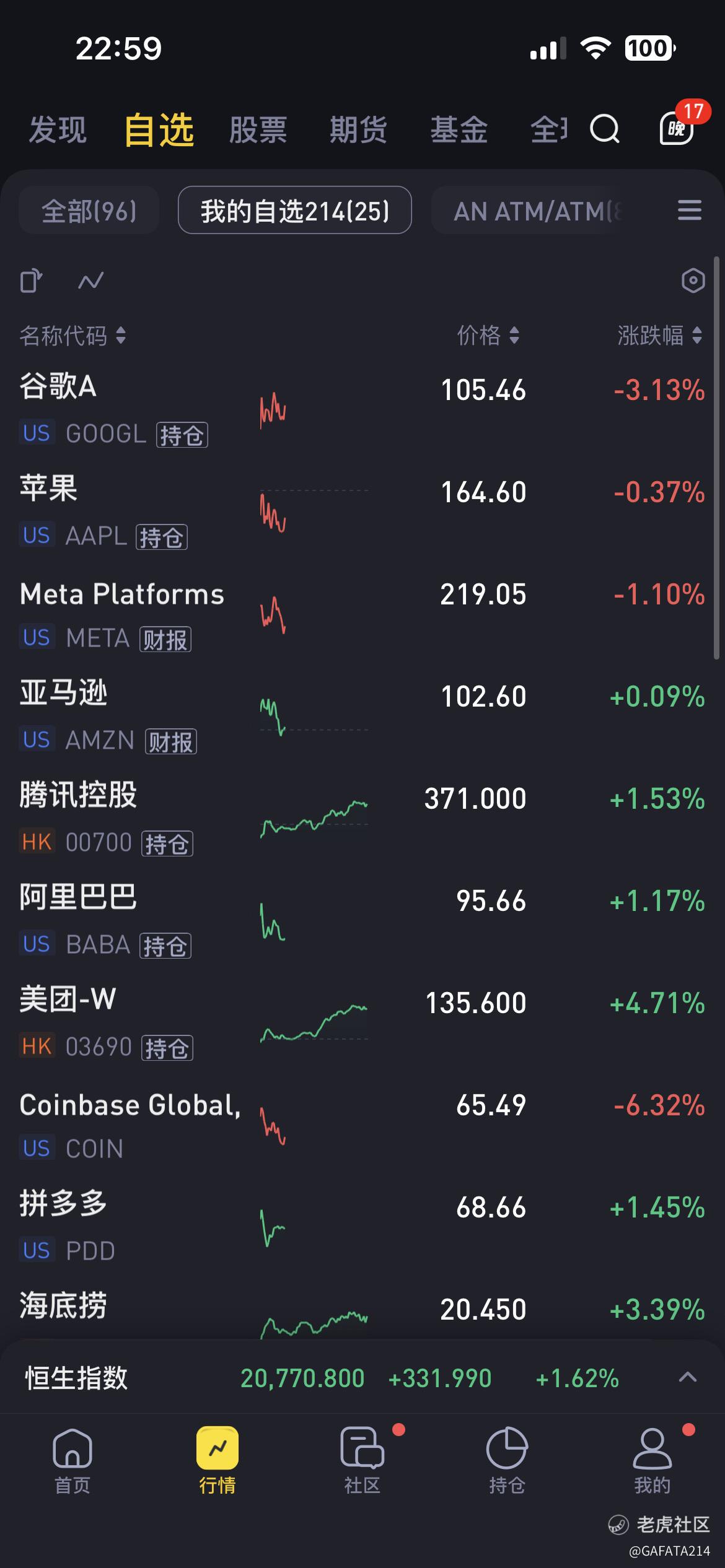Select the 全部(96) watchlist group

[x=89, y=211]
